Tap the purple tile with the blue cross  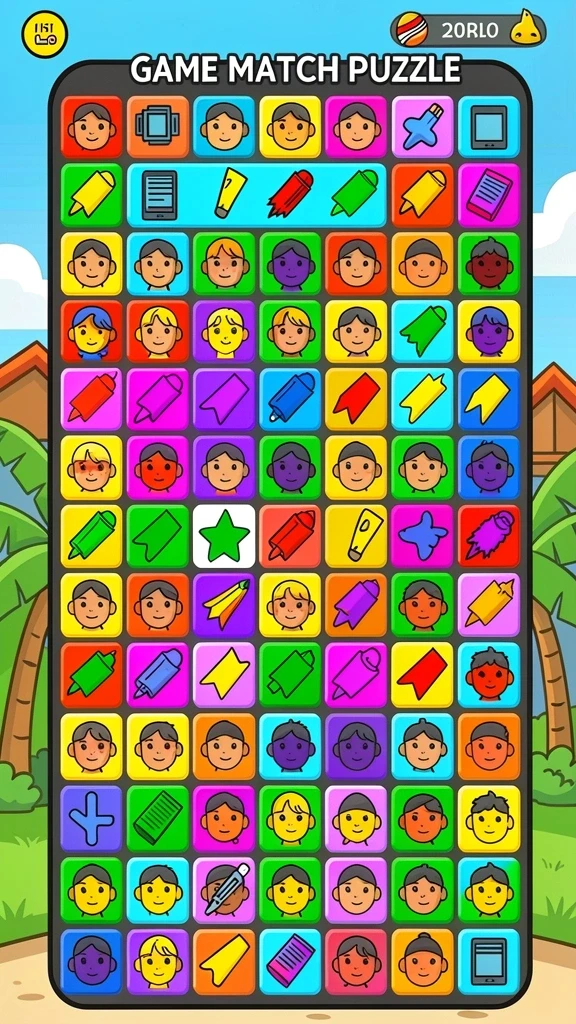point(91,817)
